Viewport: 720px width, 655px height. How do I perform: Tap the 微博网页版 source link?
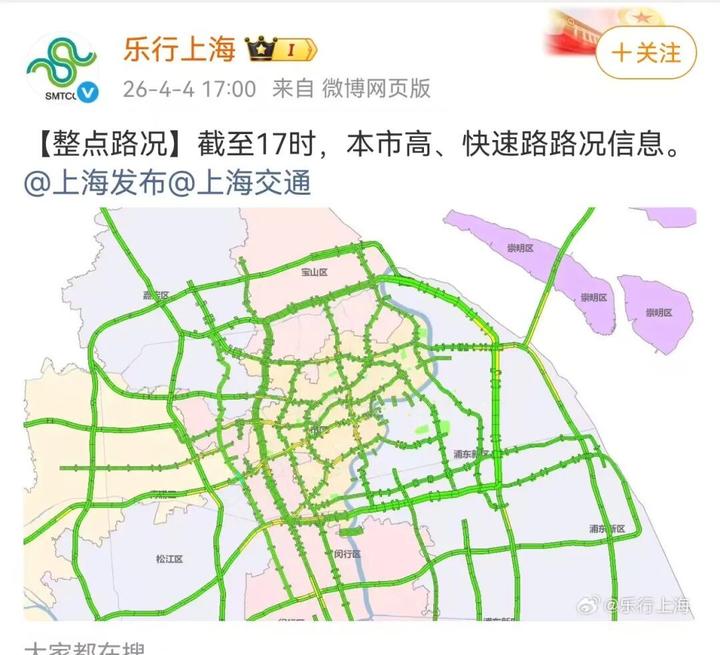376,88
